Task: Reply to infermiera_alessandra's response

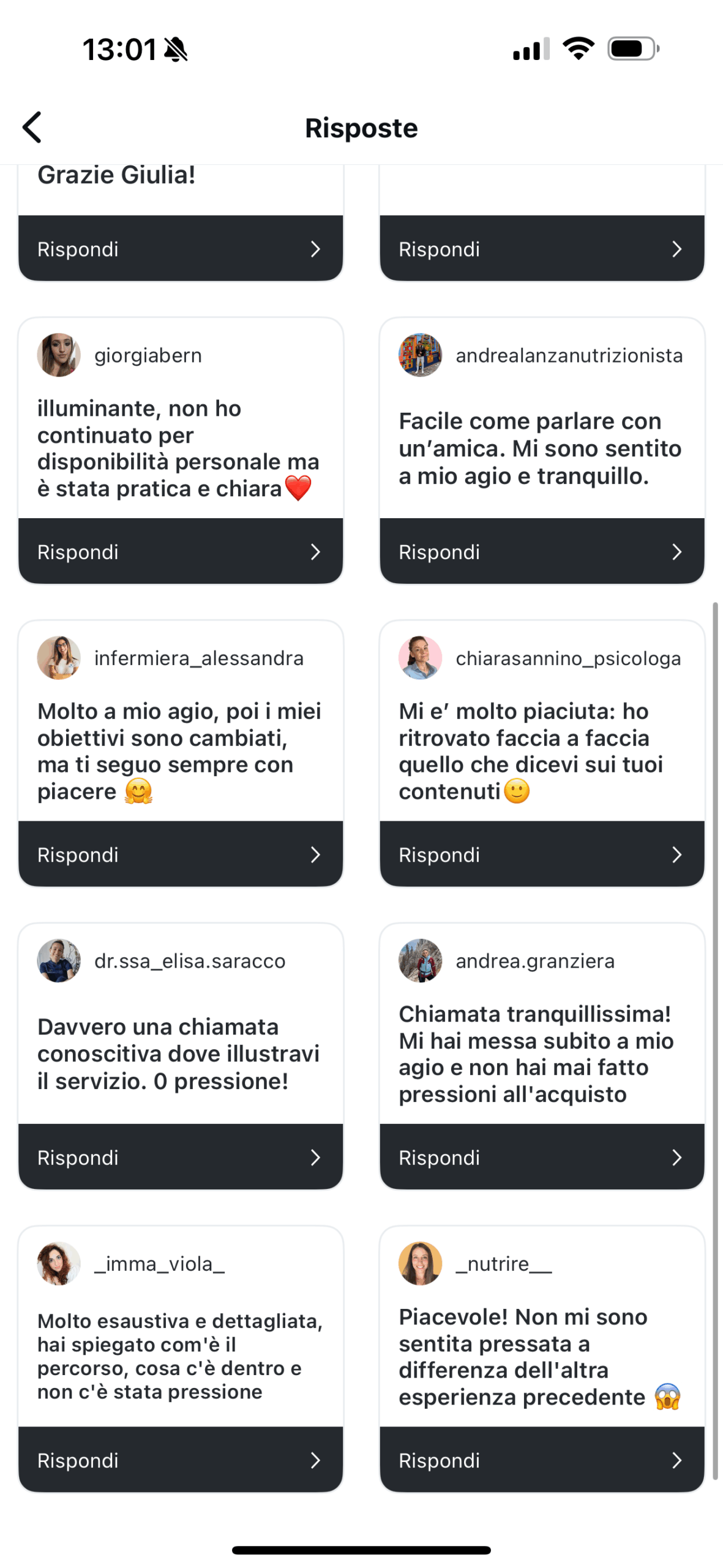Action: click(180, 854)
